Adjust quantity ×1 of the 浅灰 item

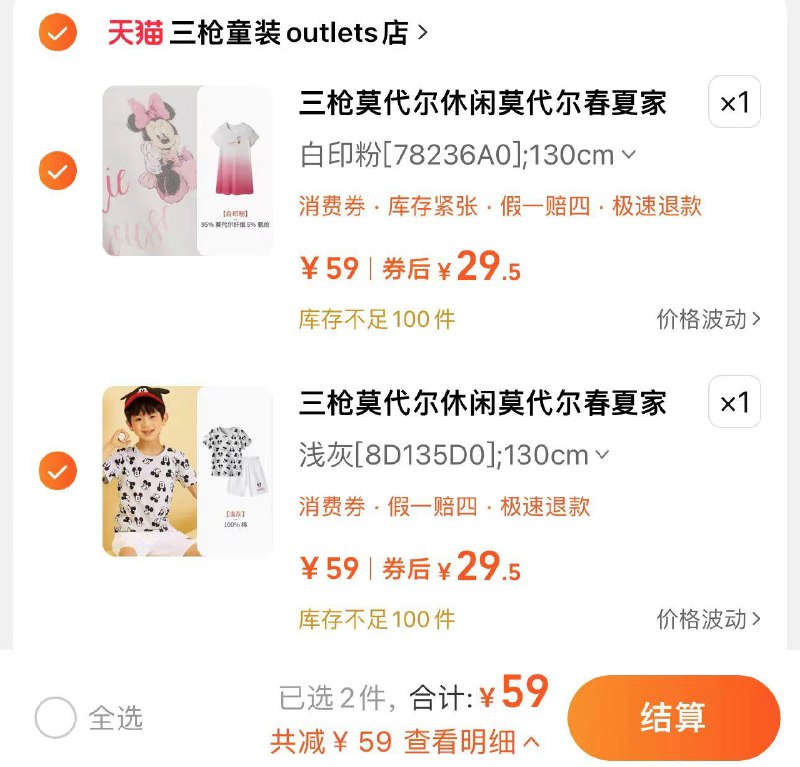point(734,402)
